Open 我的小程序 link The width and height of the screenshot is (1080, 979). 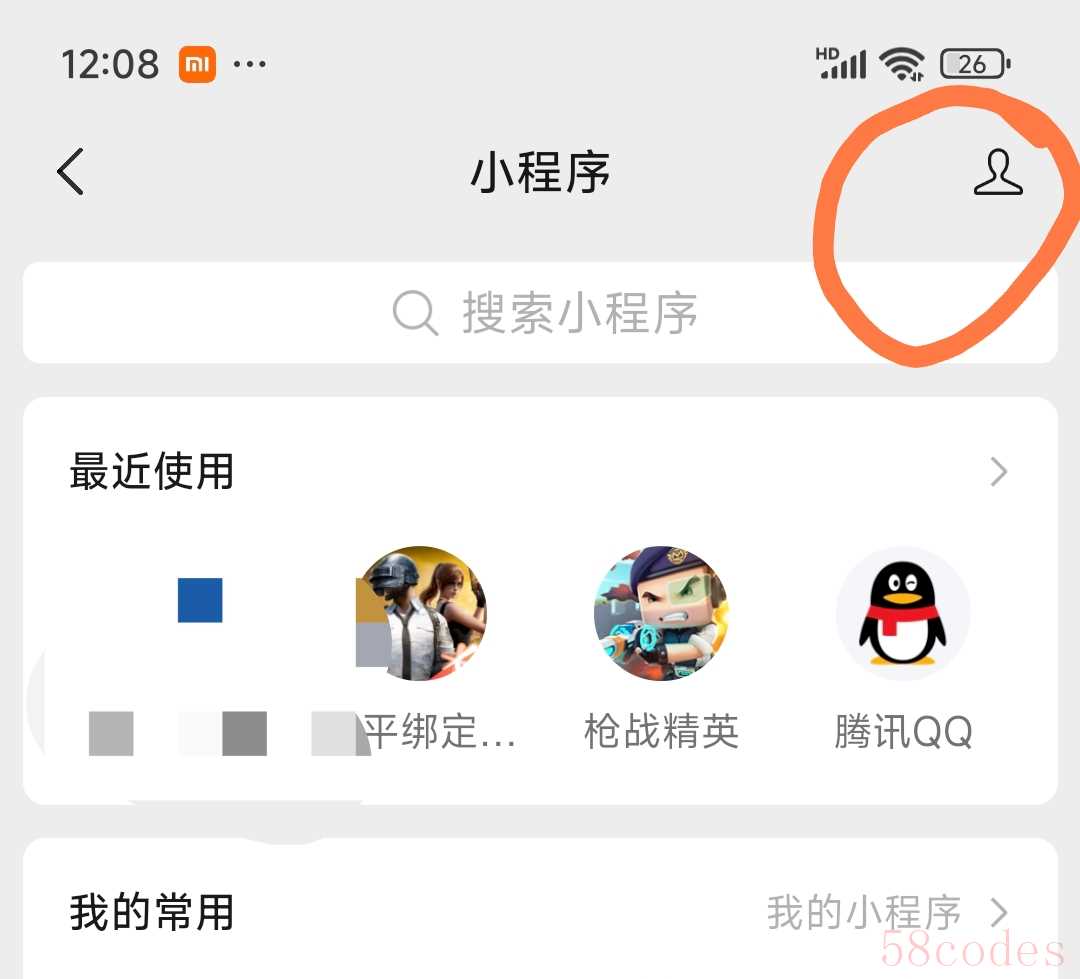pos(886,912)
